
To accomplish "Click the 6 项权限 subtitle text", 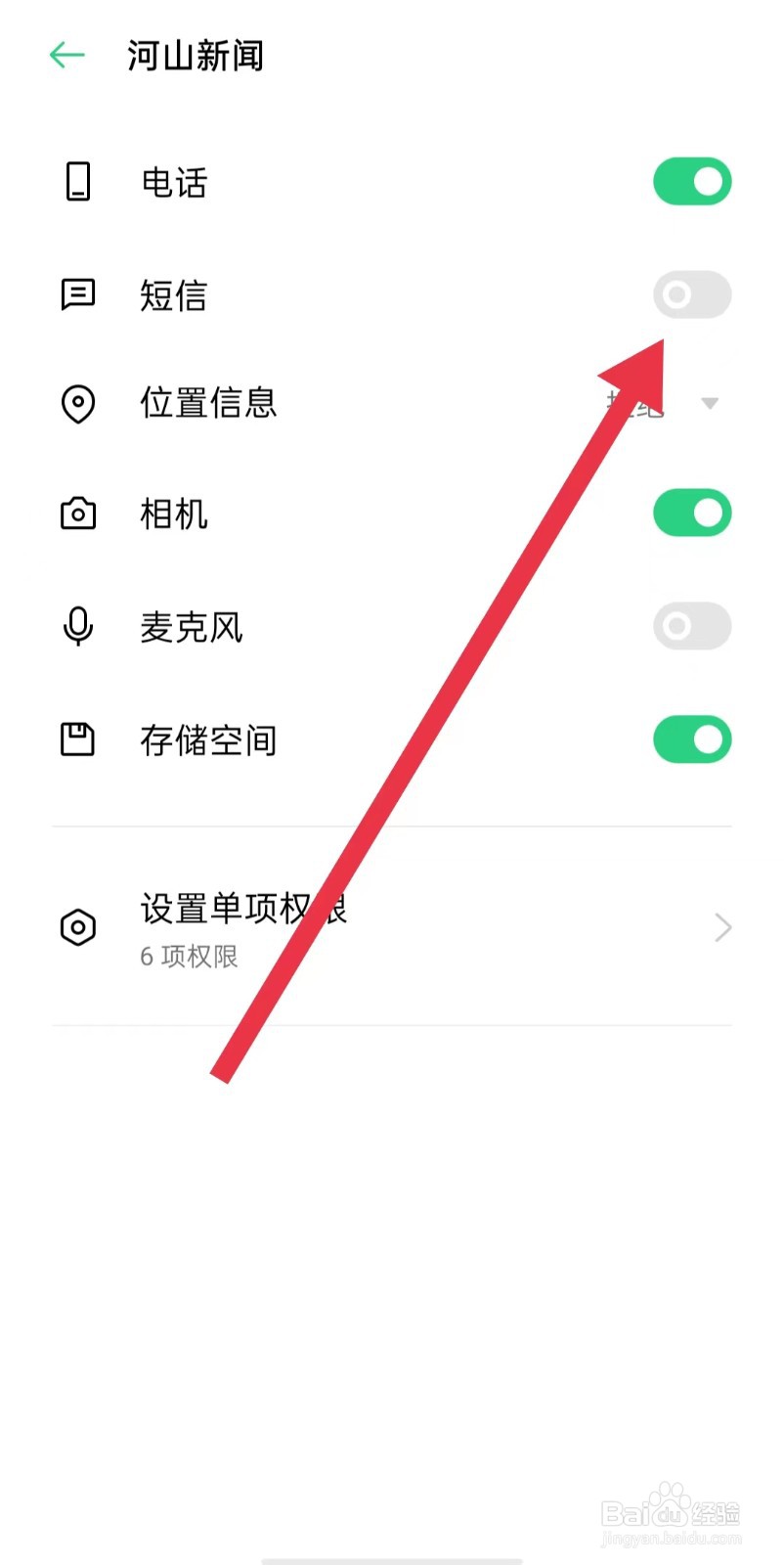I will pos(189,957).
